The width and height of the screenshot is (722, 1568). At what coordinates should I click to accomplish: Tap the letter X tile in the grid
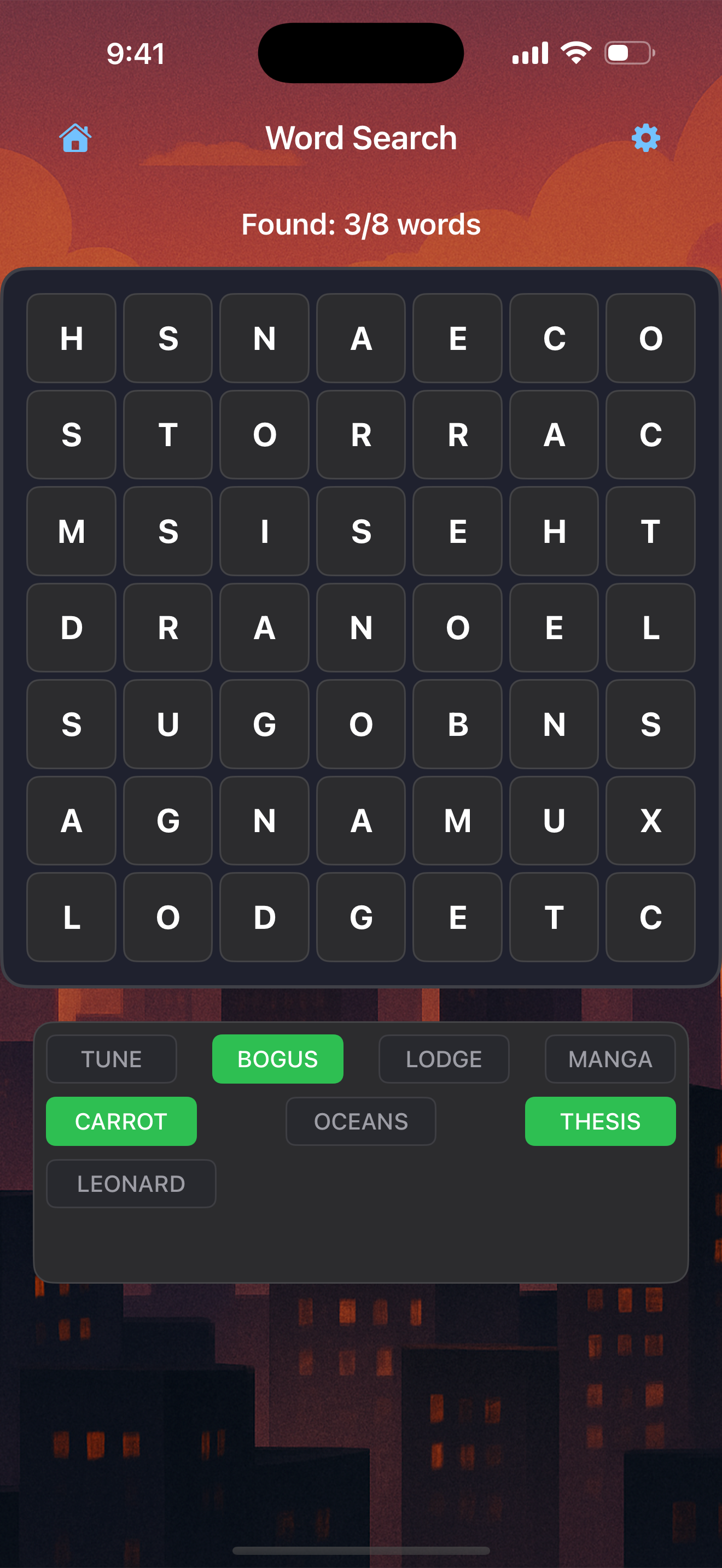pos(650,821)
